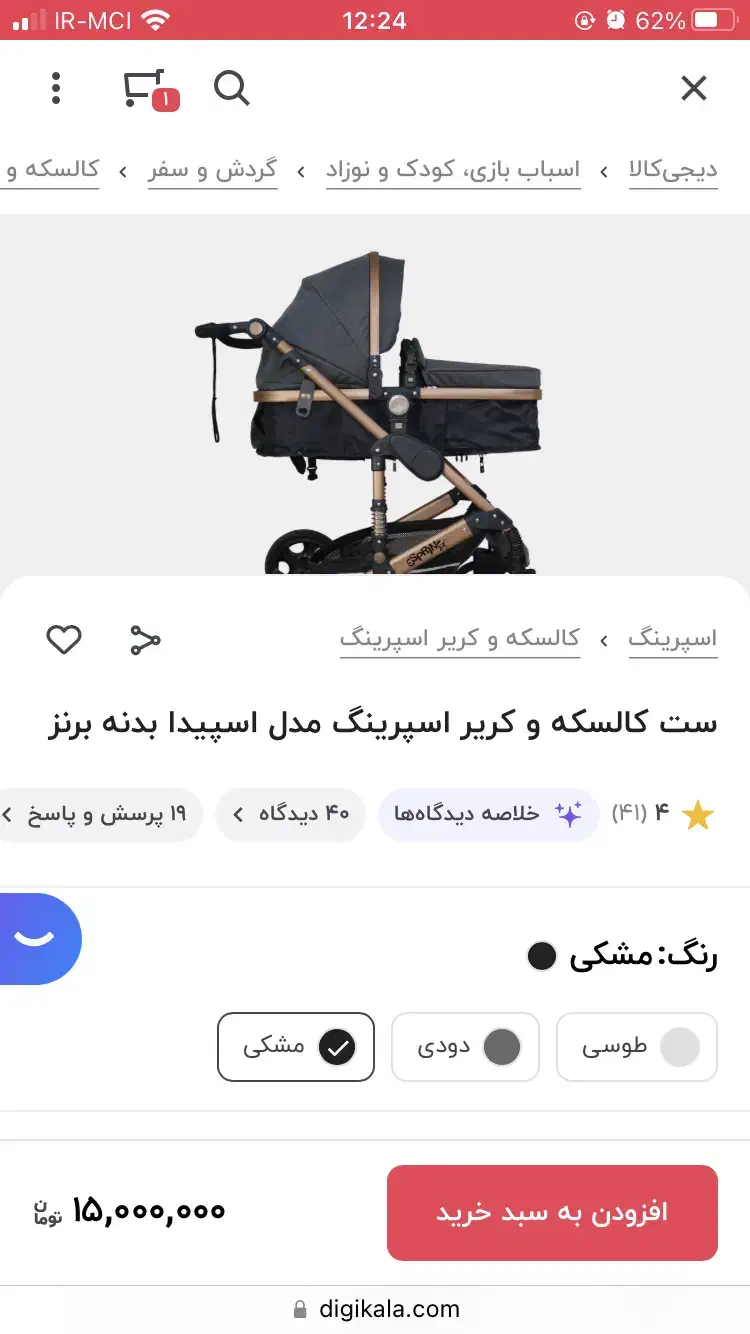Screen dimensions: 750x1334
Task: Click the black circle color swatch
Action: pos(541,956)
